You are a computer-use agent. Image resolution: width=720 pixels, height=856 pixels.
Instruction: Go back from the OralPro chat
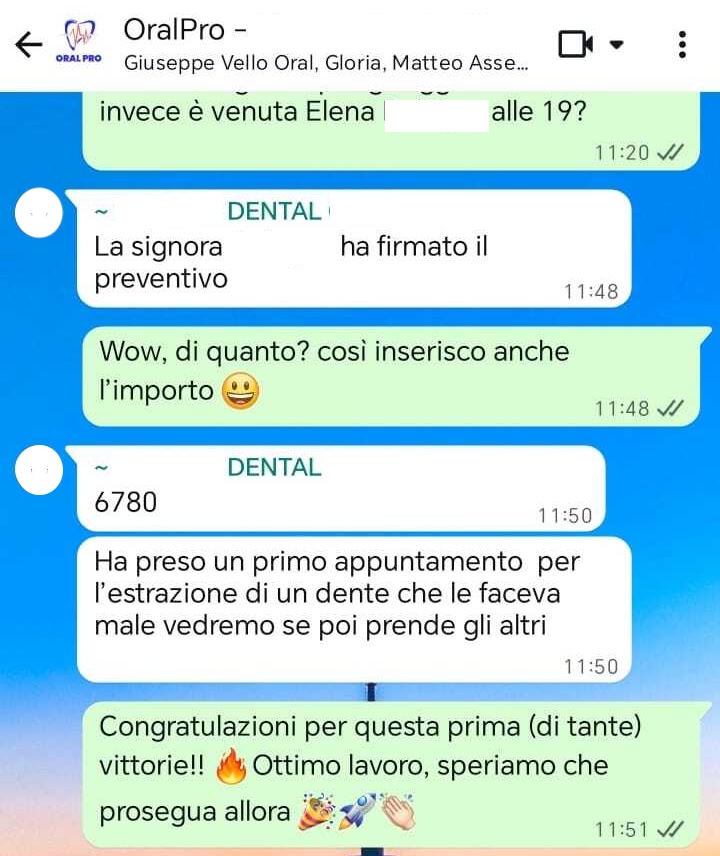click(x=30, y=44)
